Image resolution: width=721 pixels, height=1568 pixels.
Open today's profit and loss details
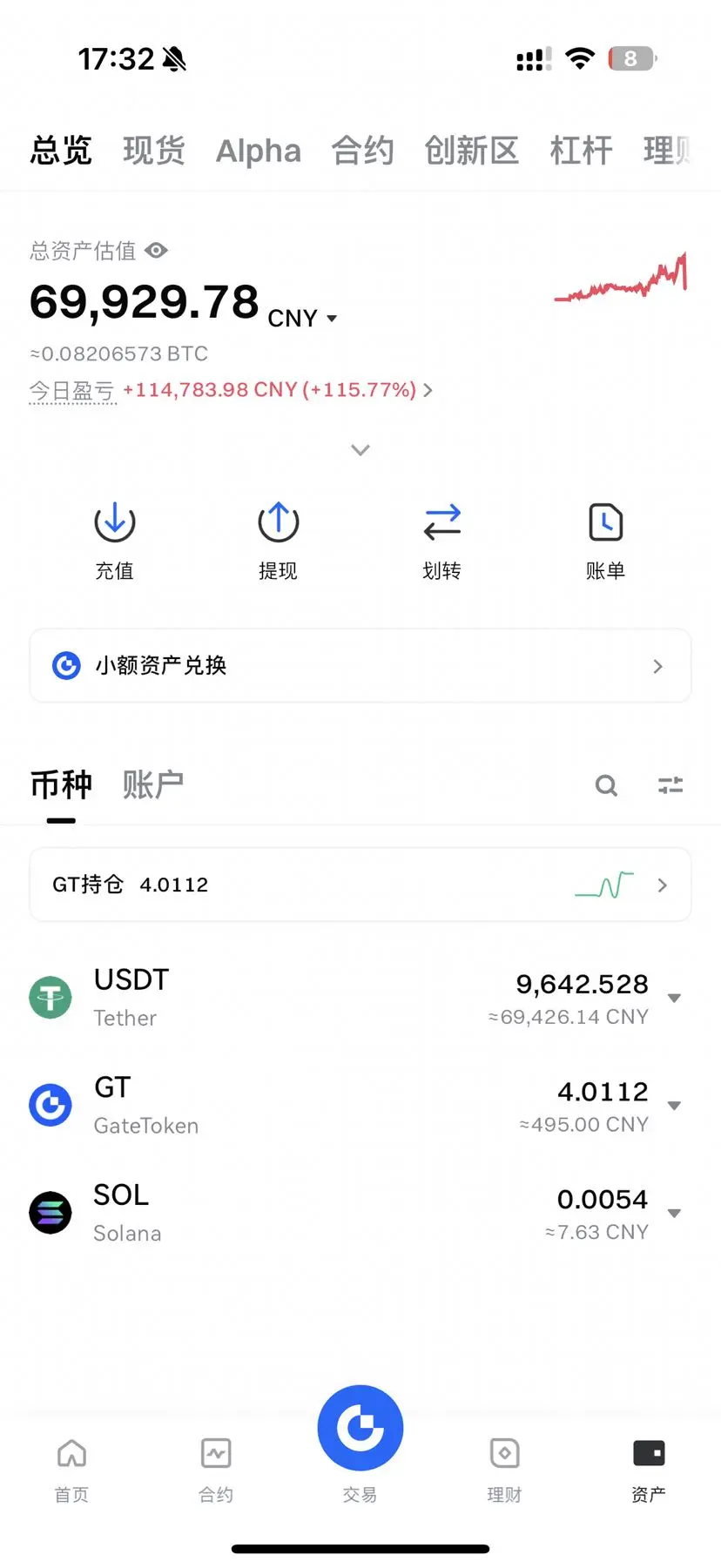click(278, 390)
